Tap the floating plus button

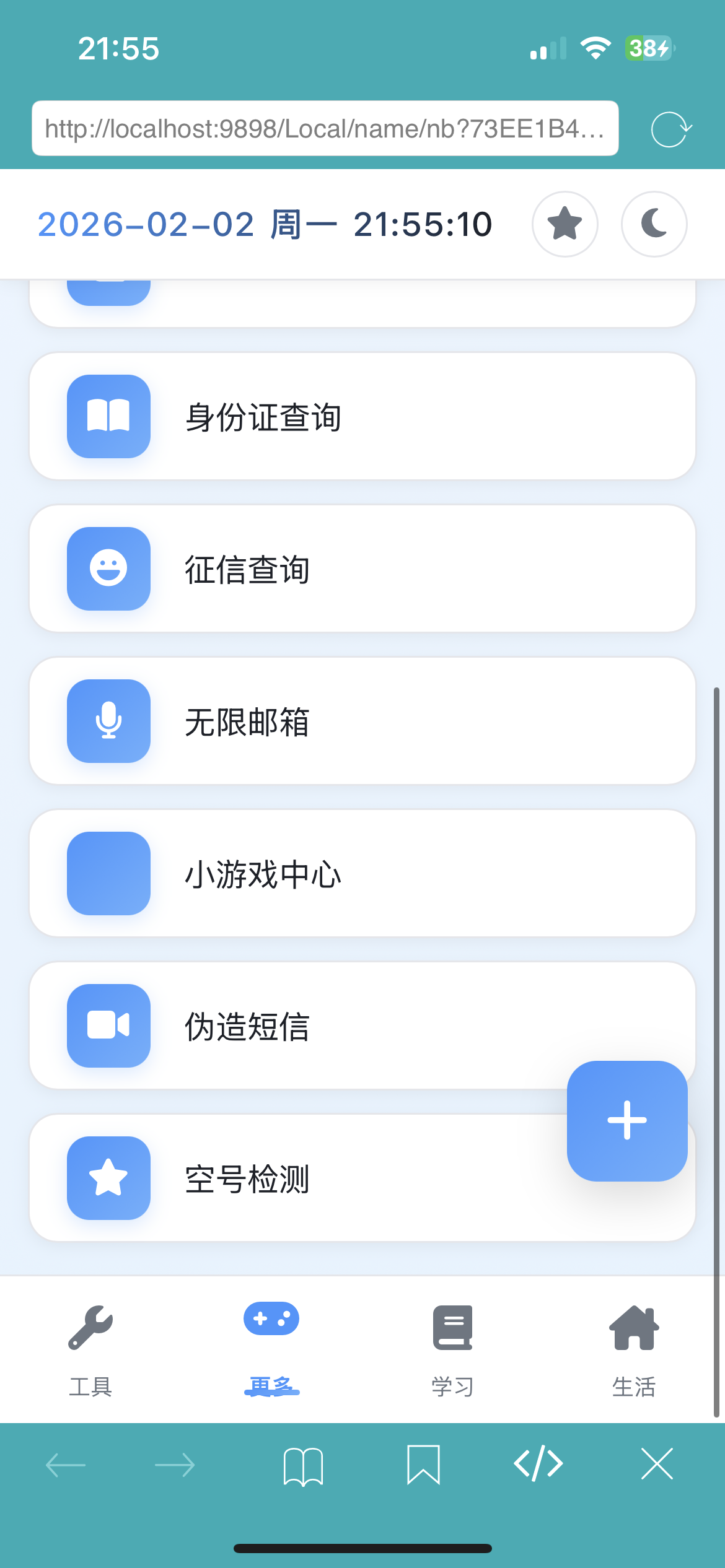pyautogui.click(x=626, y=1120)
